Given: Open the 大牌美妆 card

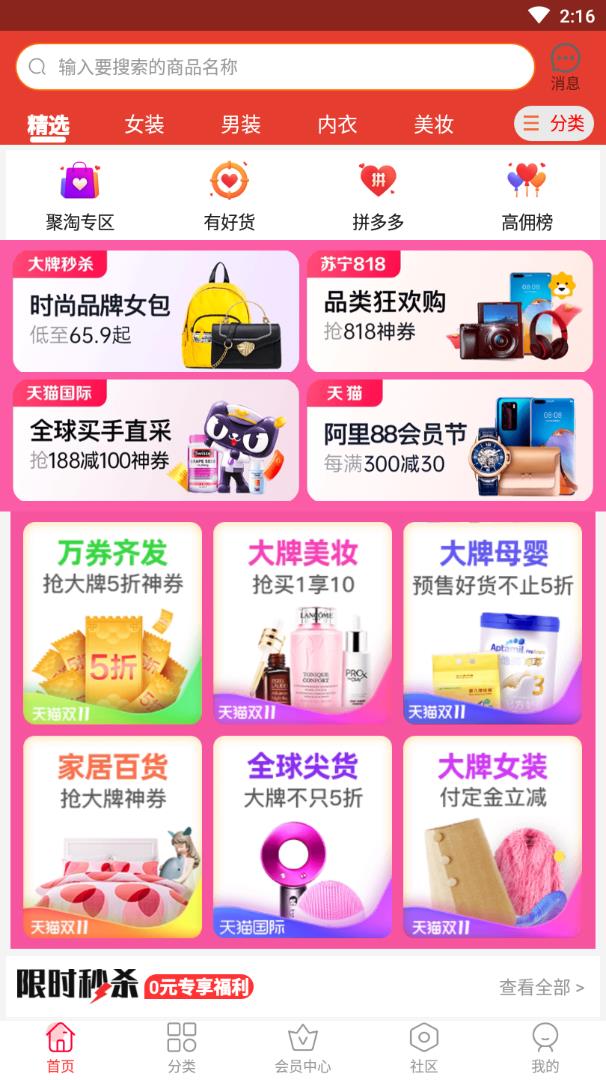Looking at the screenshot, I should click(302, 622).
